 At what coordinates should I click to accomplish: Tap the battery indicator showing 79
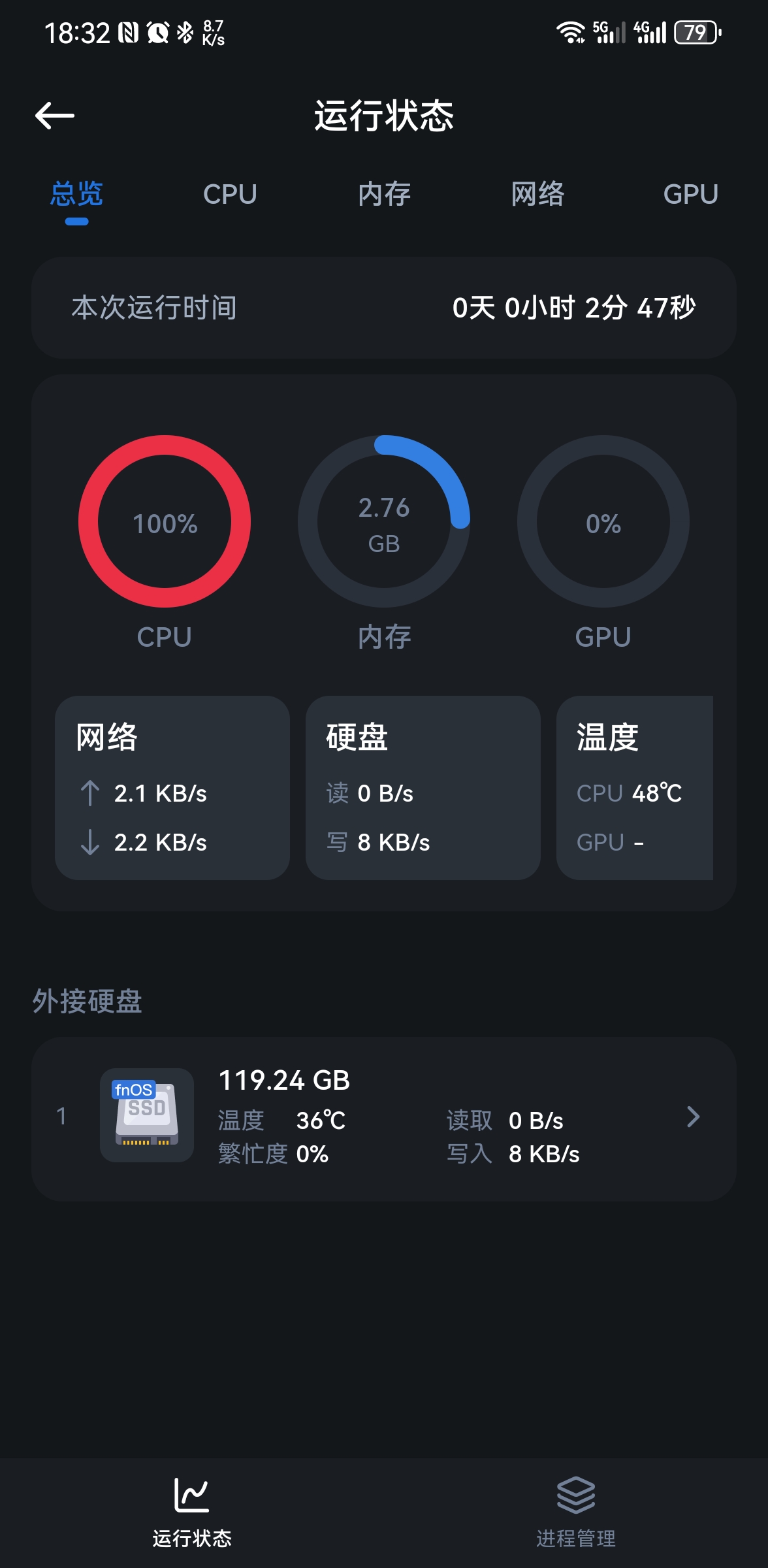(x=696, y=30)
